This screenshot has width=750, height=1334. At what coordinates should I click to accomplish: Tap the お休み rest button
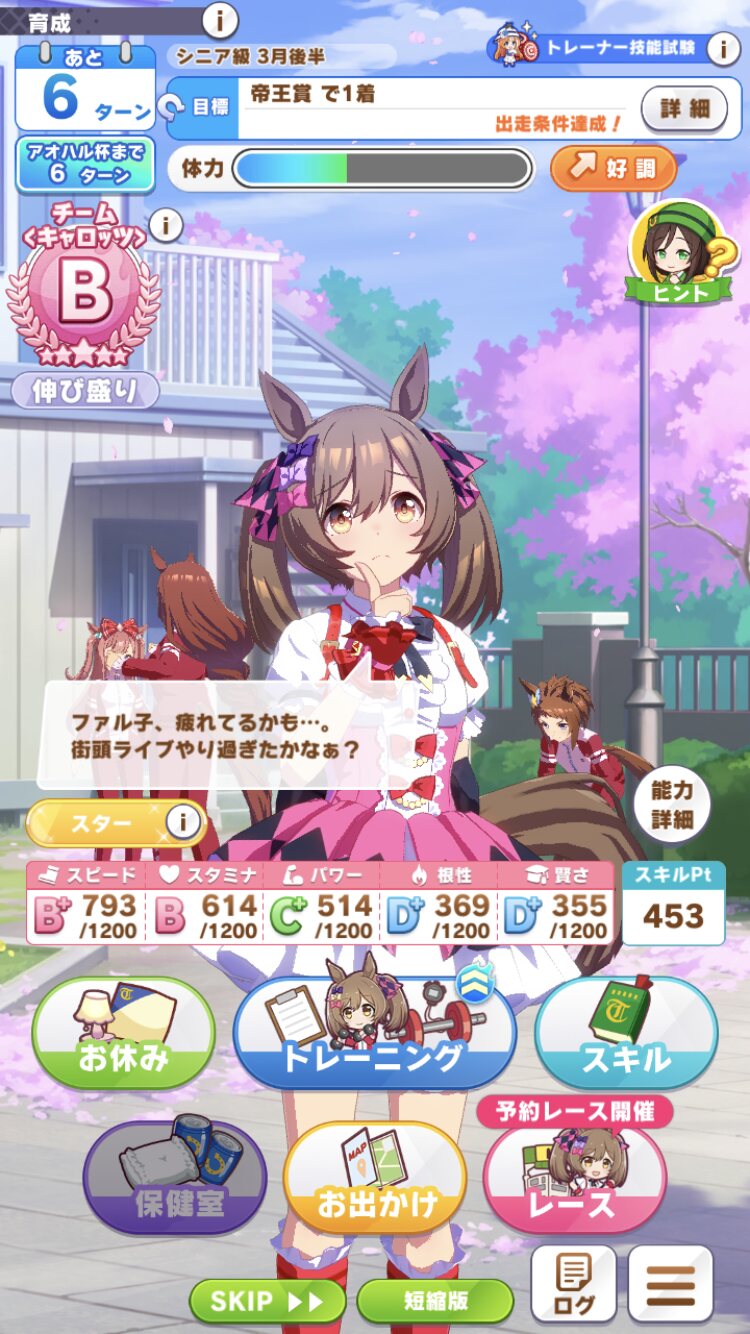[123, 1034]
